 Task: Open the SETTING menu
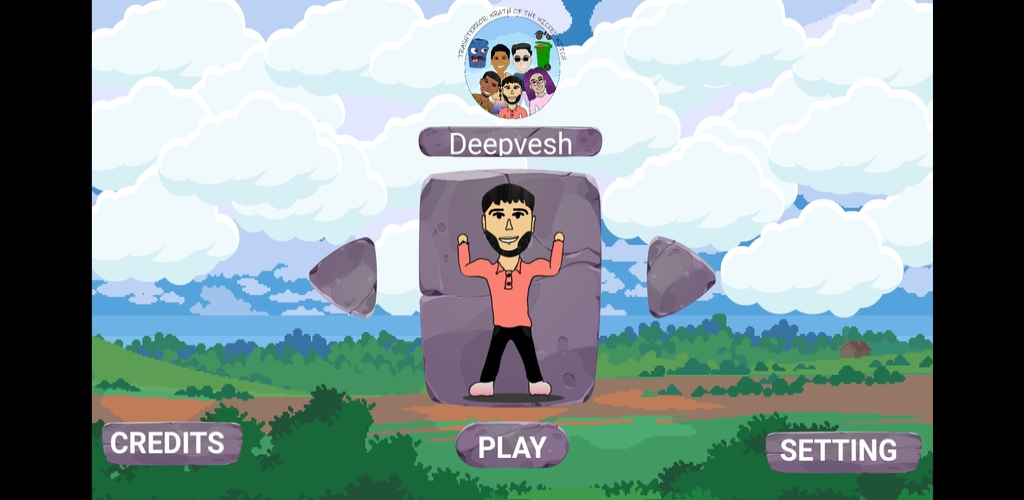(x=842, y=451)
